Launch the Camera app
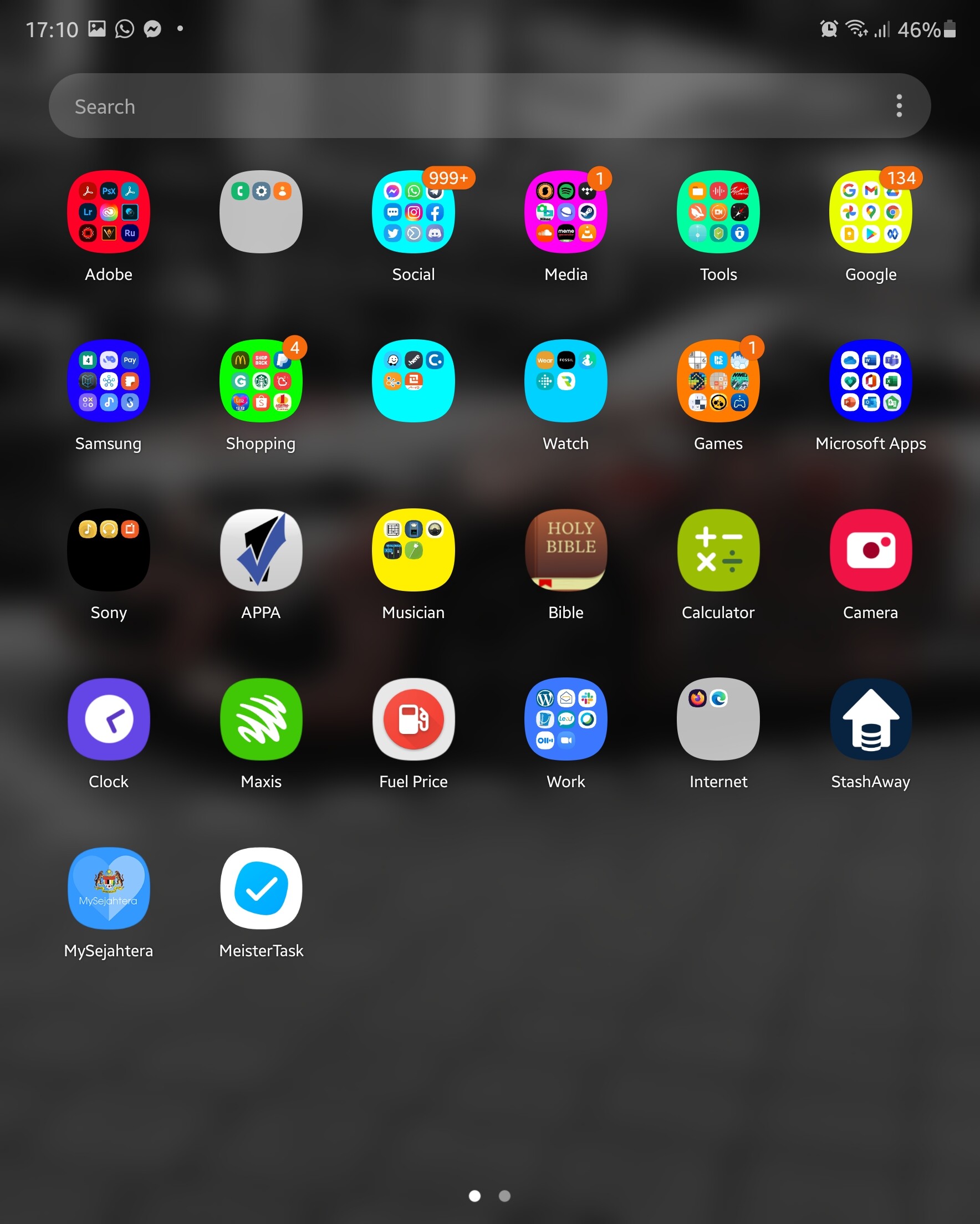The image size is (980, 1224). click(870, 549)
